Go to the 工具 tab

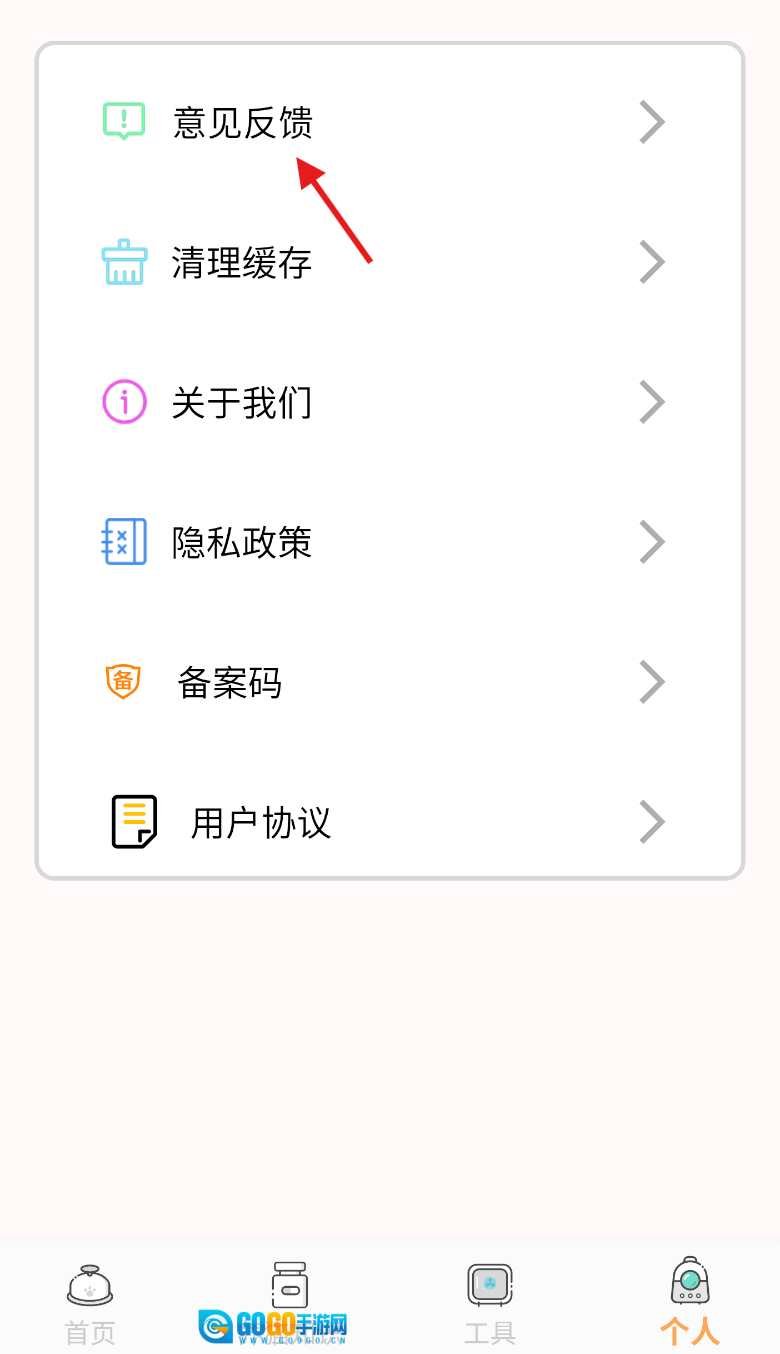tap(490, 1300)
